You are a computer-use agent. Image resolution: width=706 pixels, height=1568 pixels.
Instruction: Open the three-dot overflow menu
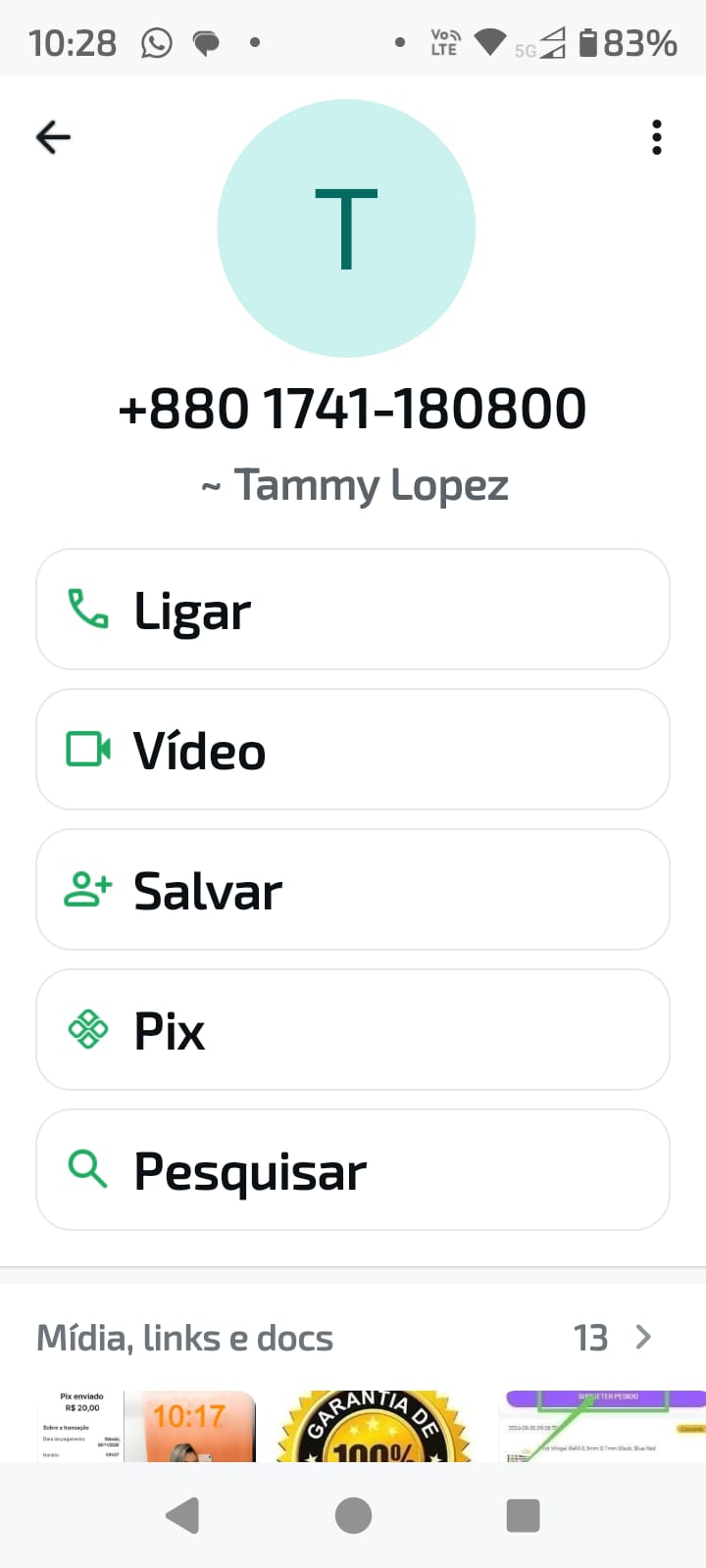(x=657, y=137)
